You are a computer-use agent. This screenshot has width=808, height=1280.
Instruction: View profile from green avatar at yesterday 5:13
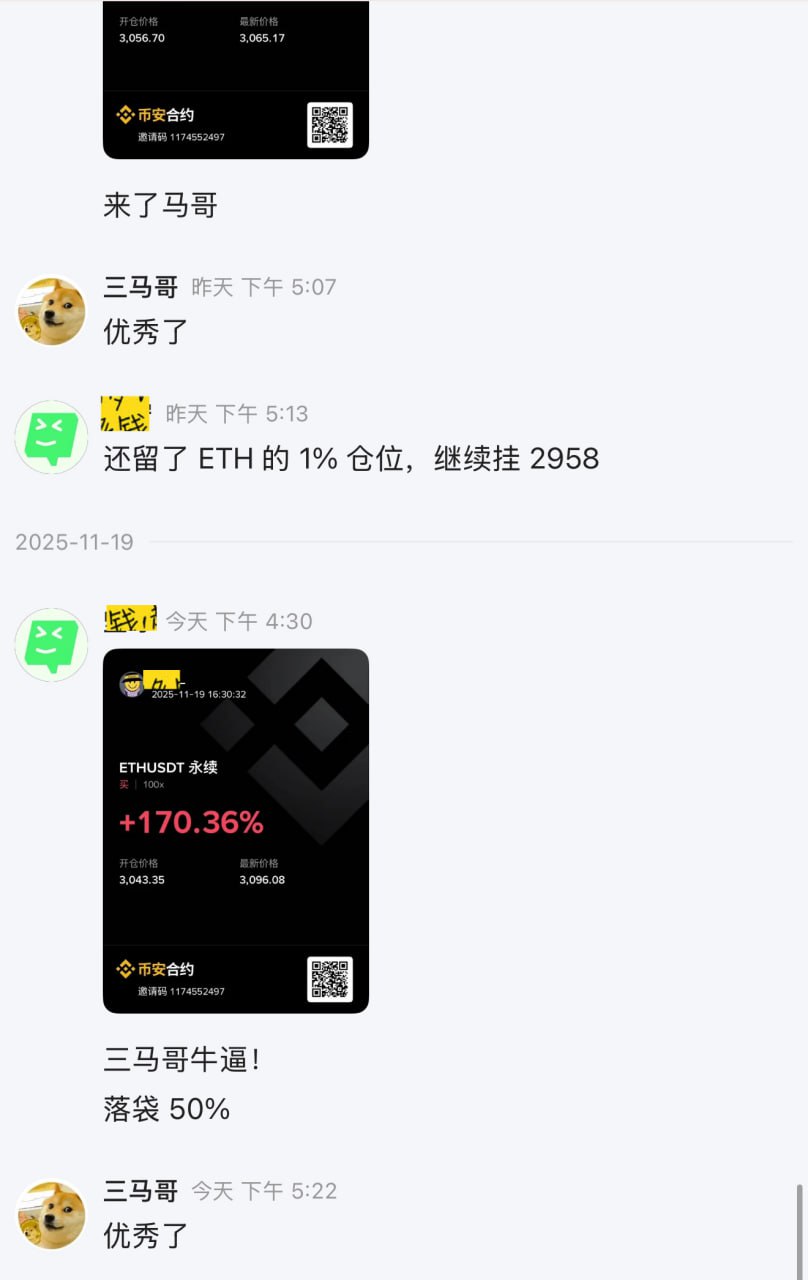[51, 437]
